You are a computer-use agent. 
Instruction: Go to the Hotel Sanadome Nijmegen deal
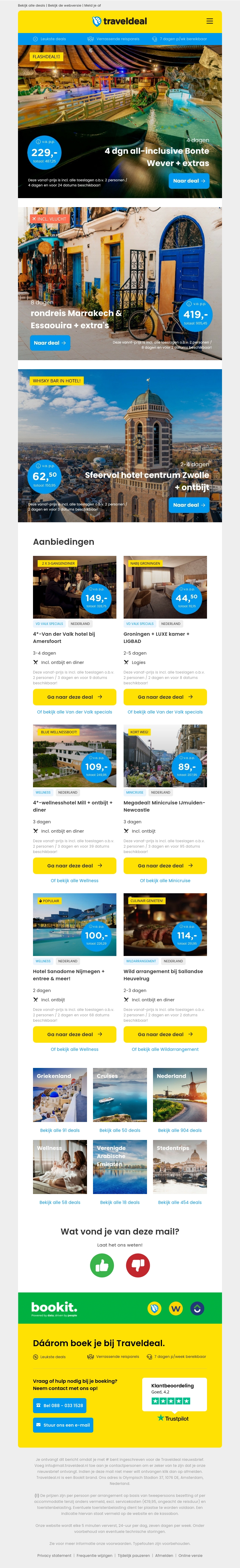point(74,1034)
